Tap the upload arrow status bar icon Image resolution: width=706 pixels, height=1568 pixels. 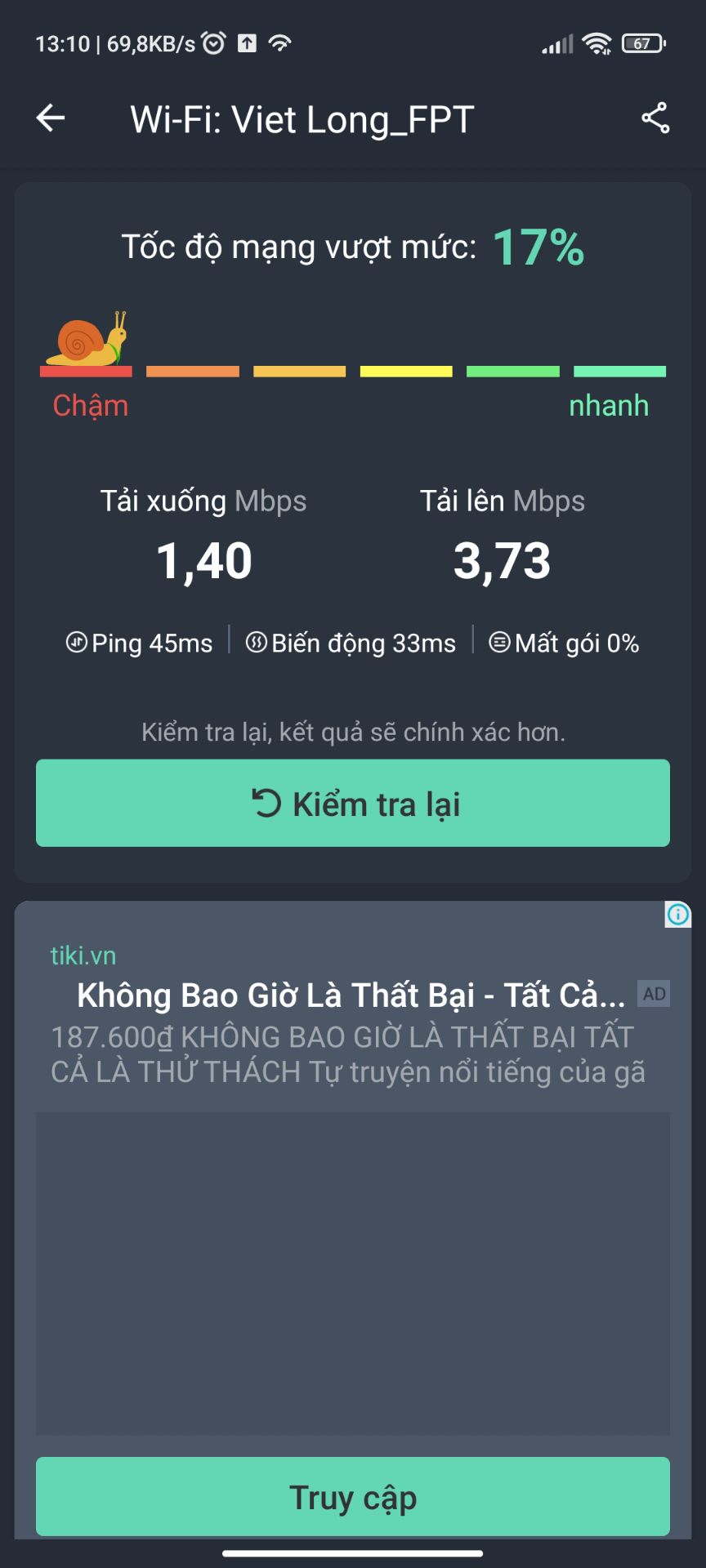coord(248,42)
